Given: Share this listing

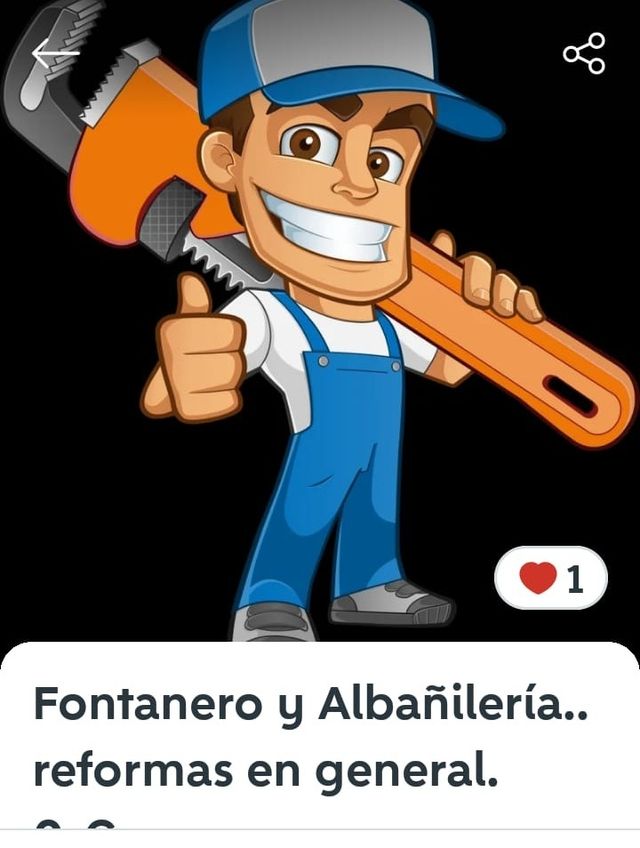Looking at the screenshot, I should point(584,53).
